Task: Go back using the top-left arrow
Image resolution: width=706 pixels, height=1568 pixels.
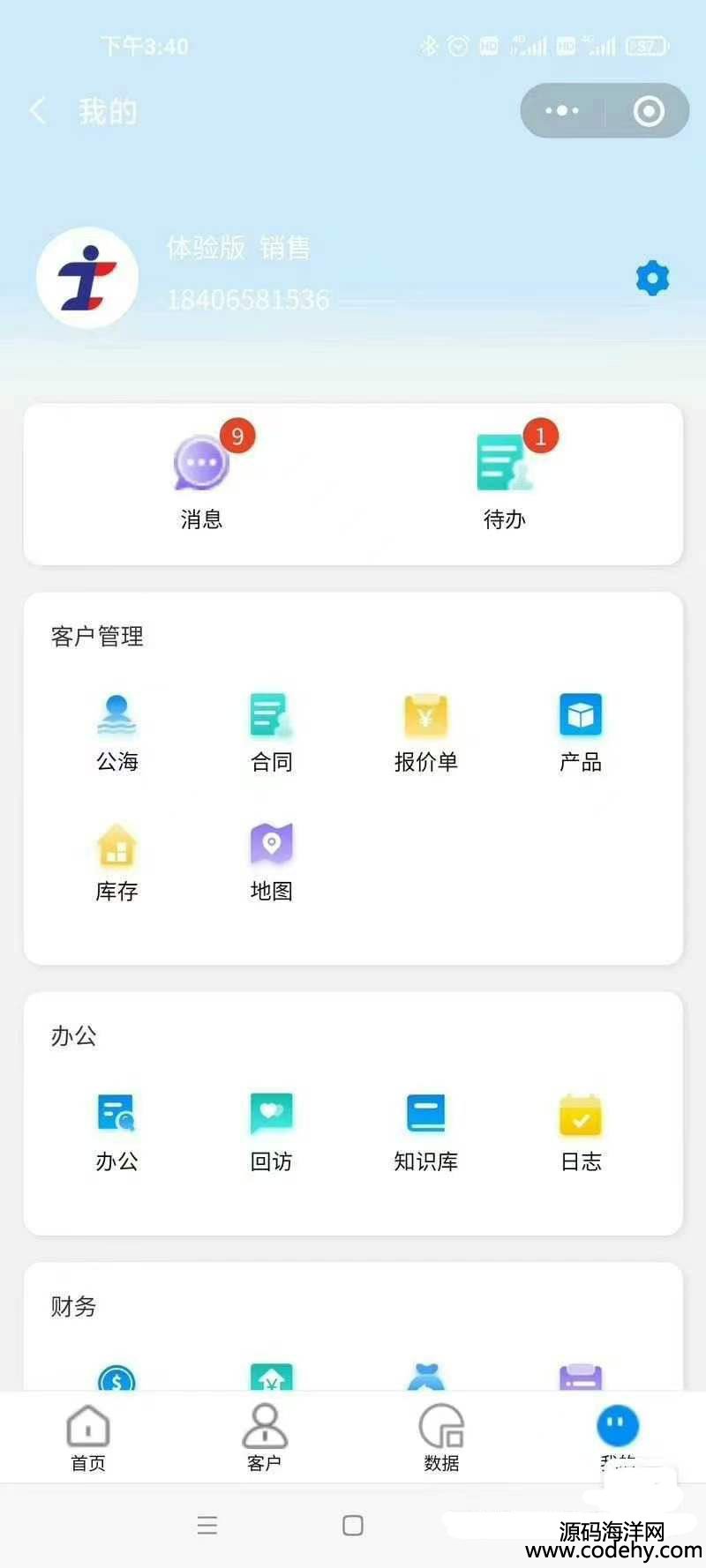Action: click(38, 111)
